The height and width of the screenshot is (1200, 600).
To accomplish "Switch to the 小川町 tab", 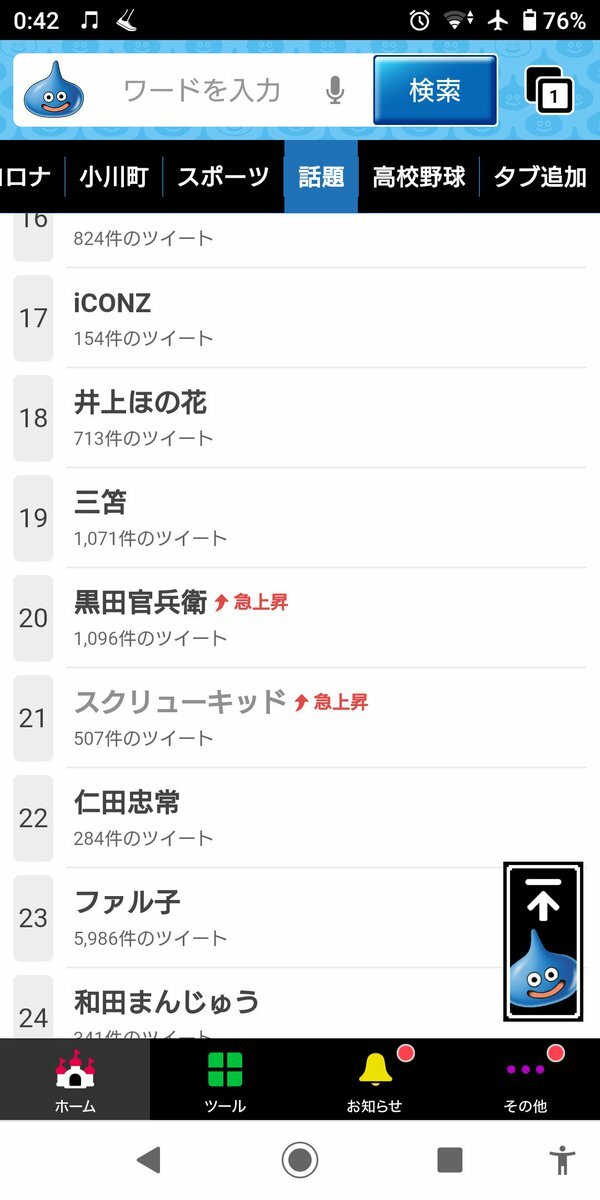I will (x=114, y=177).
